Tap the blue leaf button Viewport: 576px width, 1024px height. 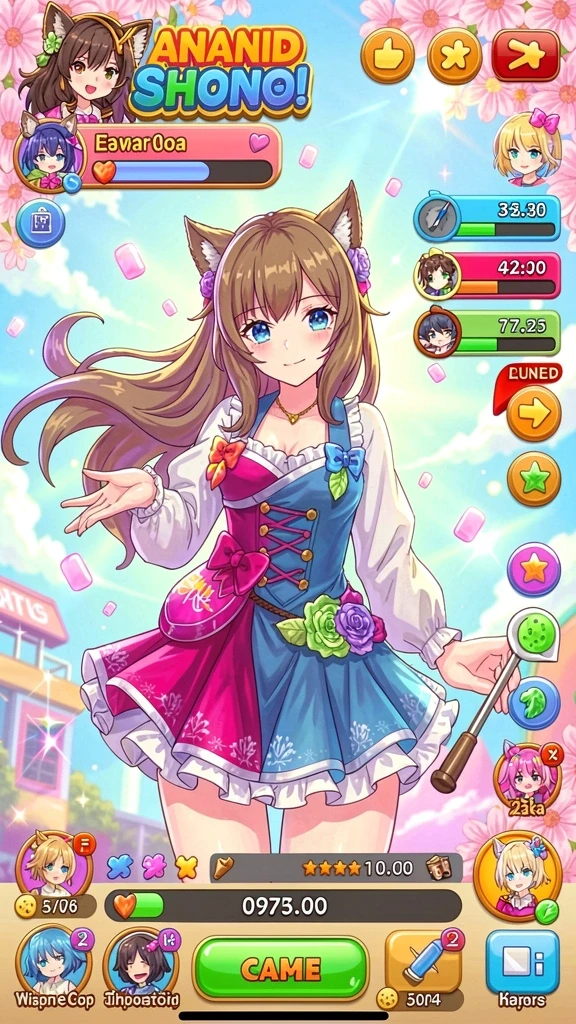click(x=534, y=703)
